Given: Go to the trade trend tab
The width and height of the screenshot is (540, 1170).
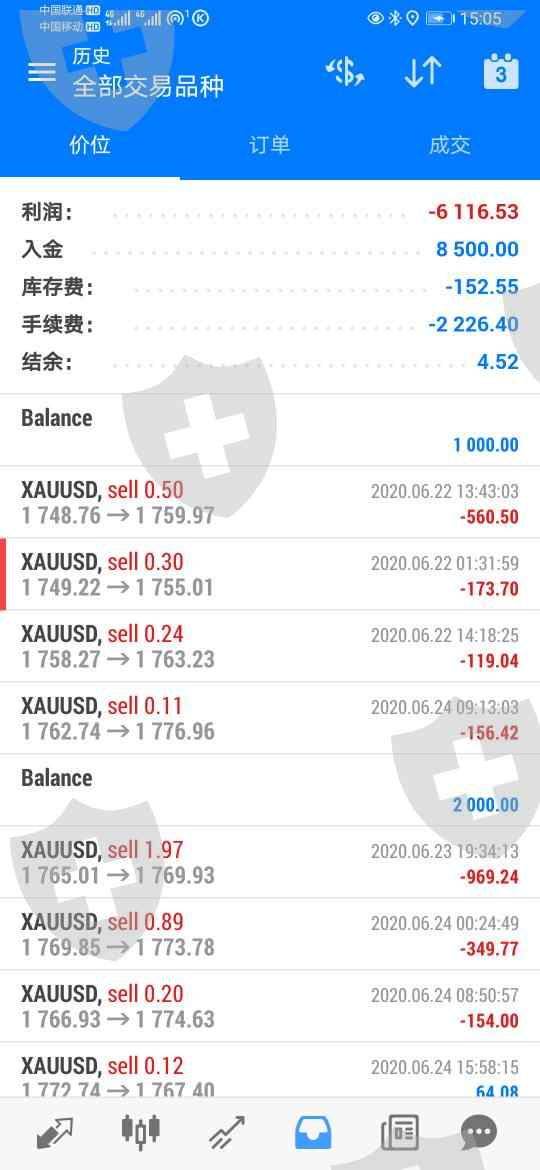Looking at the screenshot, I should point(227,1133).
